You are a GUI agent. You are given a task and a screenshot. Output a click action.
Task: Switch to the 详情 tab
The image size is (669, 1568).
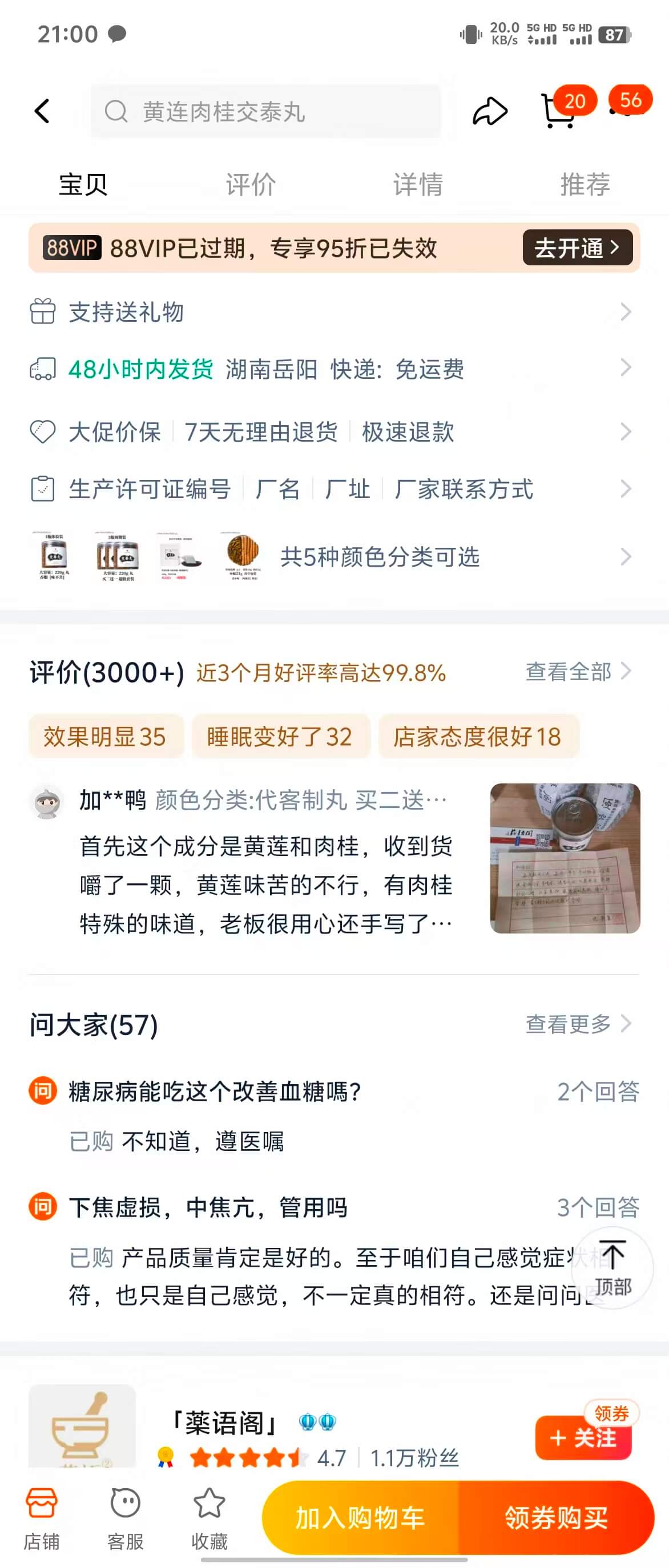coord(418,184)
